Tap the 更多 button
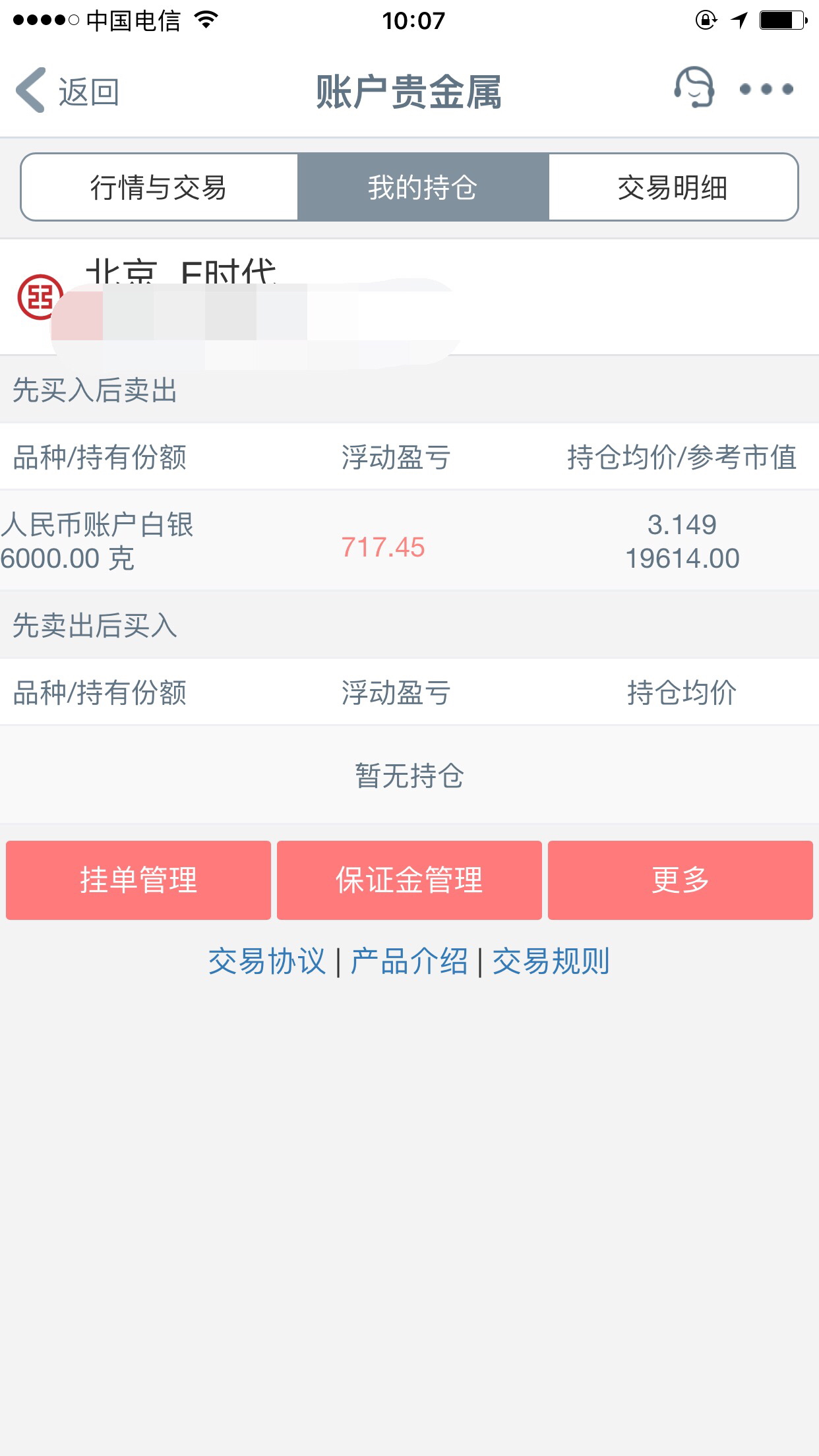819x1456 pixels. click(681, 880)
